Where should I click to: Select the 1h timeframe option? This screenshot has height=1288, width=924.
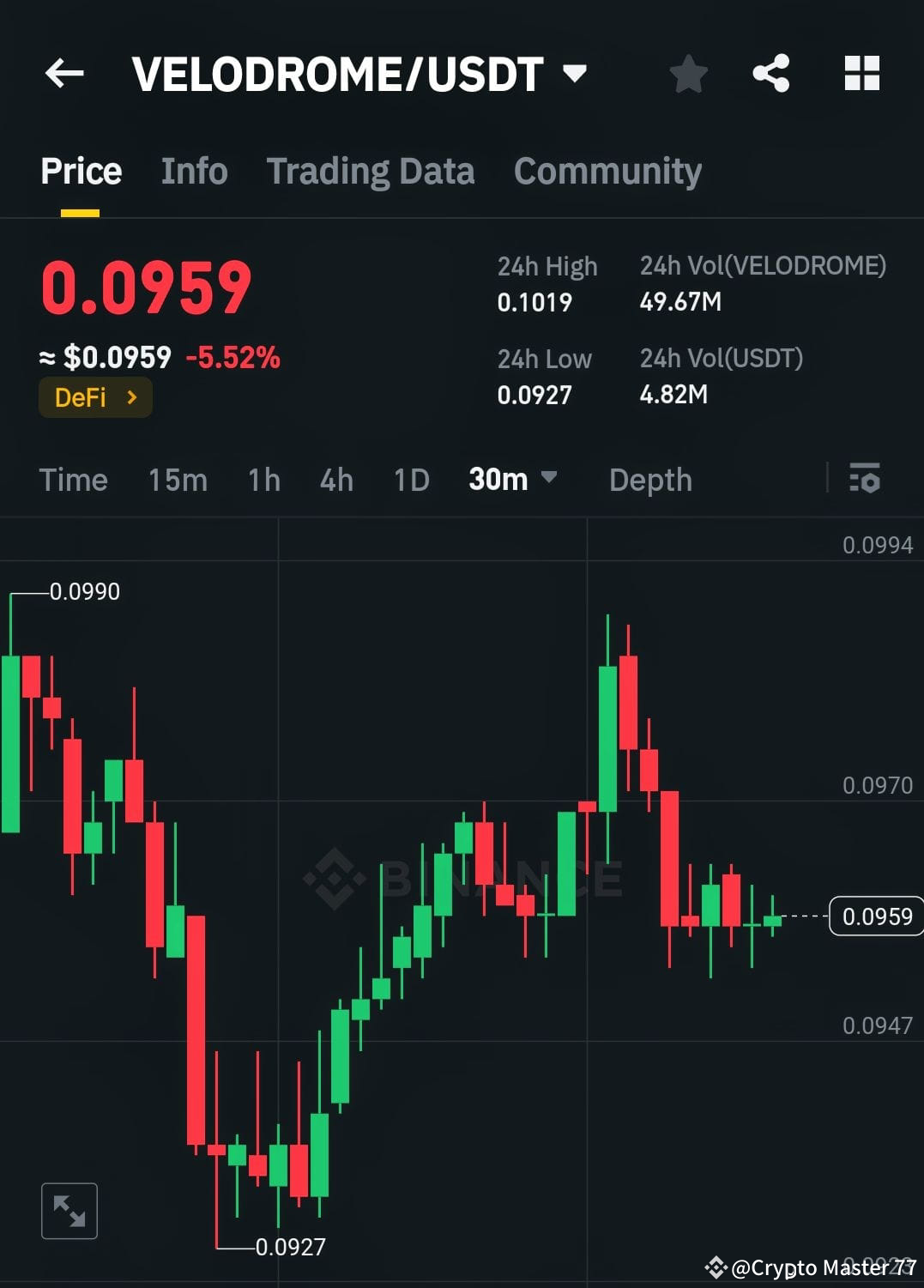(263, 480)
